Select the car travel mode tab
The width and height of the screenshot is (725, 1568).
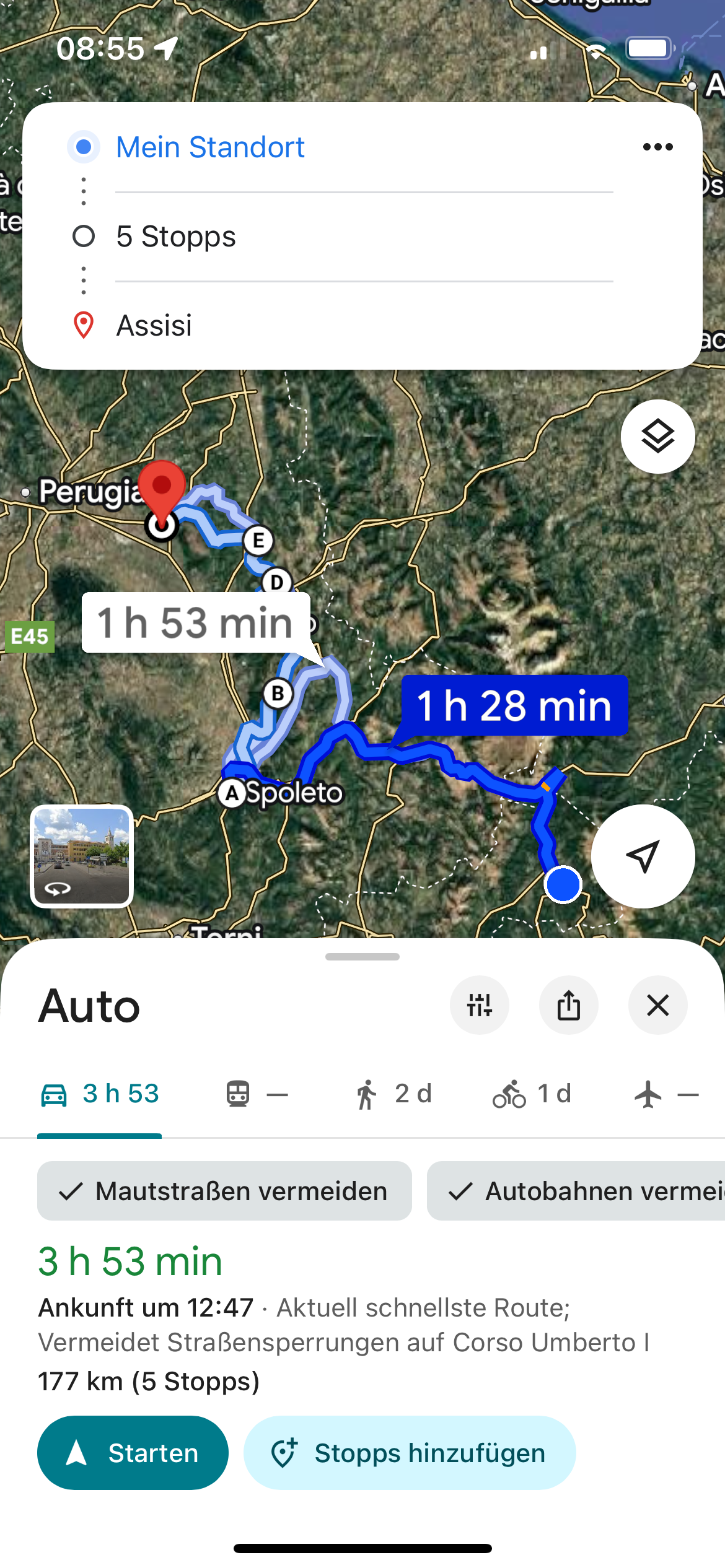[100, 1094]
